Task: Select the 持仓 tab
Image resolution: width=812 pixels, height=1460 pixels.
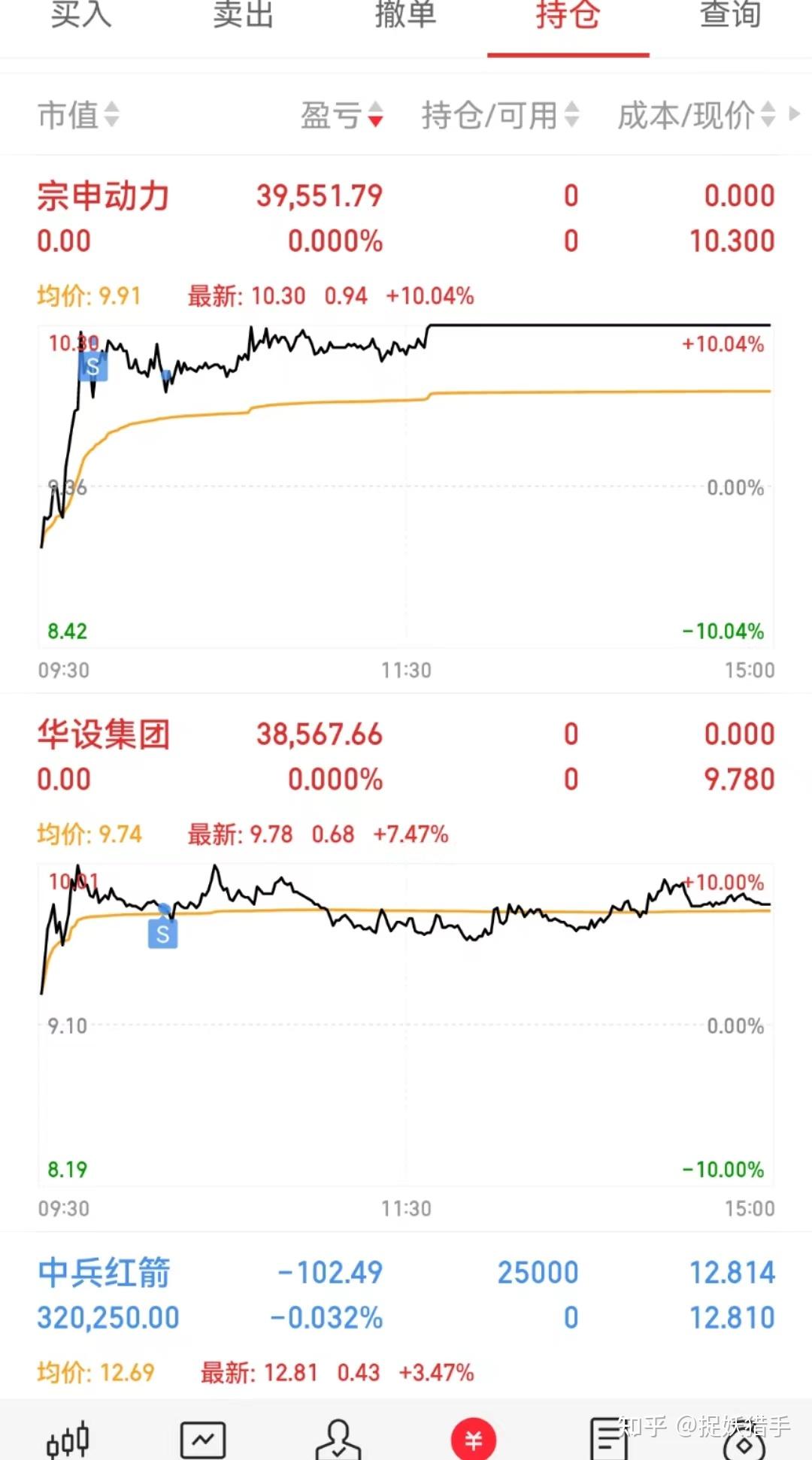Action: [568, 17]
